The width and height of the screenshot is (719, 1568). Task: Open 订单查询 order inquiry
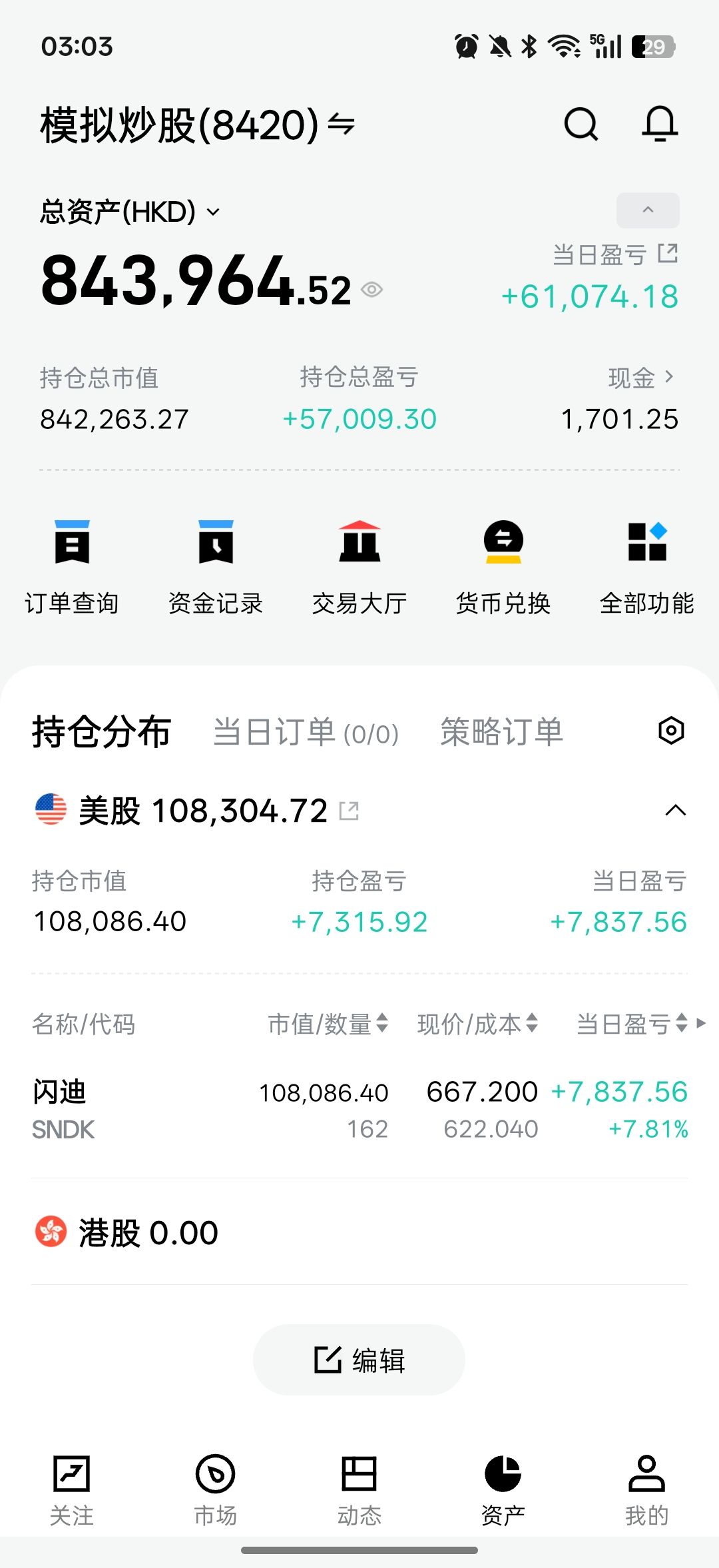tap(72, 566)
